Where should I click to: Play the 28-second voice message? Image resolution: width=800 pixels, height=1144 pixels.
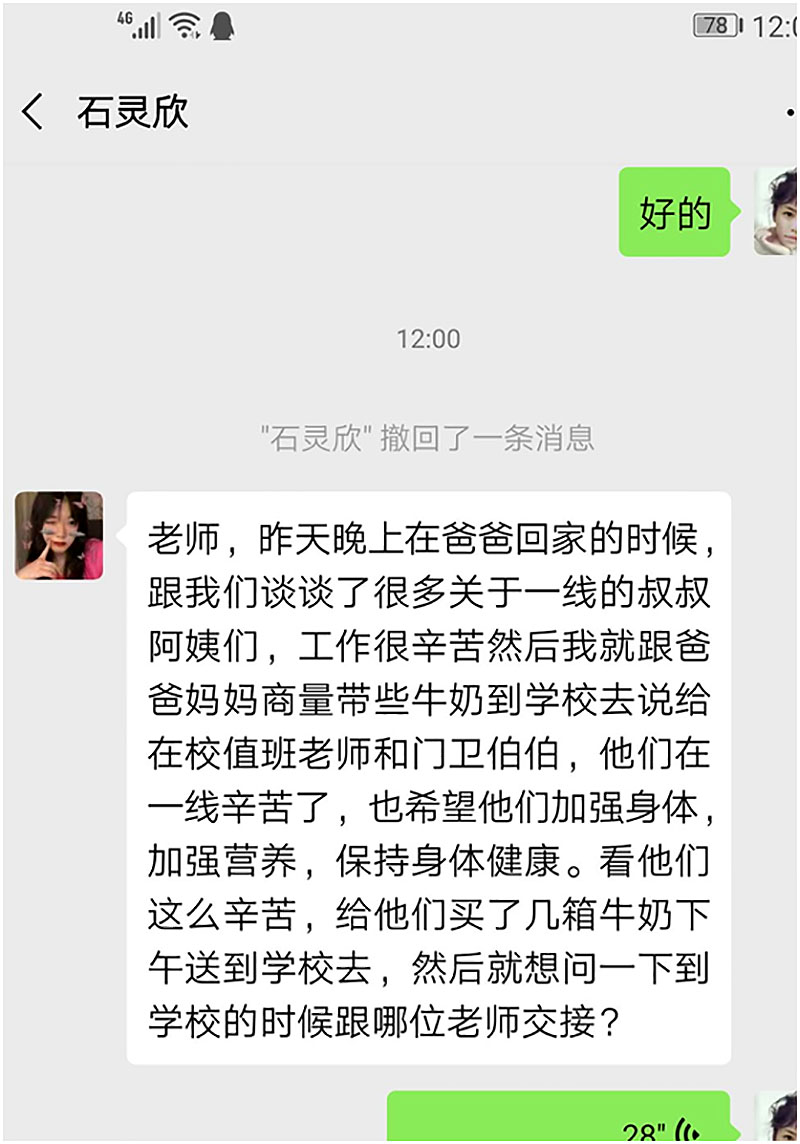[560, 1122]
